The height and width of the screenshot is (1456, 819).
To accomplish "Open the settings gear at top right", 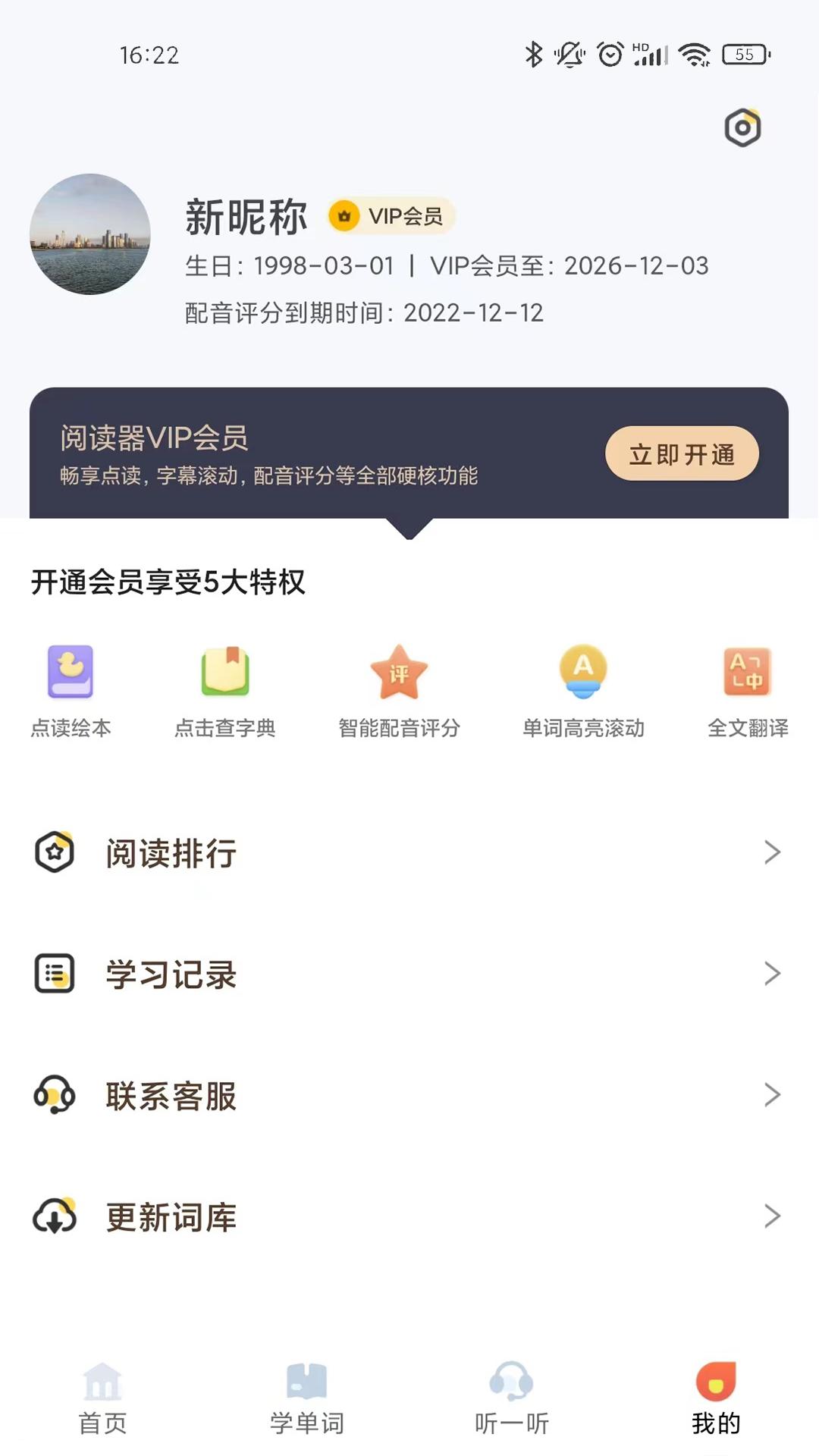I will point(742,127).
